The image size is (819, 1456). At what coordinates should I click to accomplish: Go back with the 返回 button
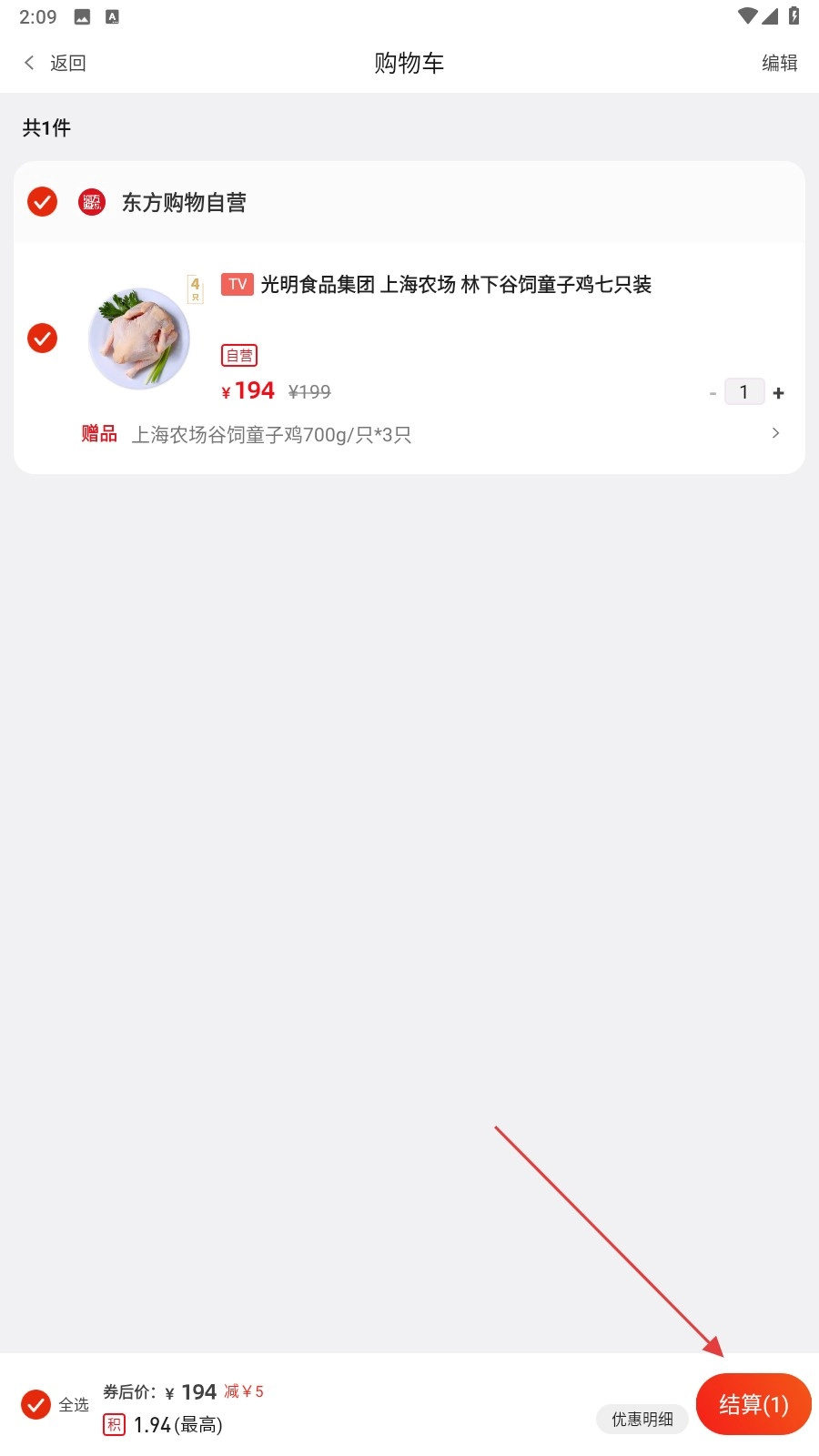56,63
